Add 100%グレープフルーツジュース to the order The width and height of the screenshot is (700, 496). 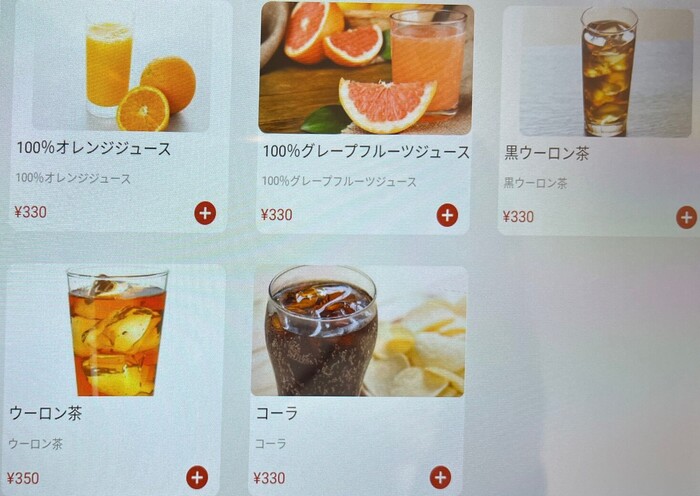click(447, 215)
